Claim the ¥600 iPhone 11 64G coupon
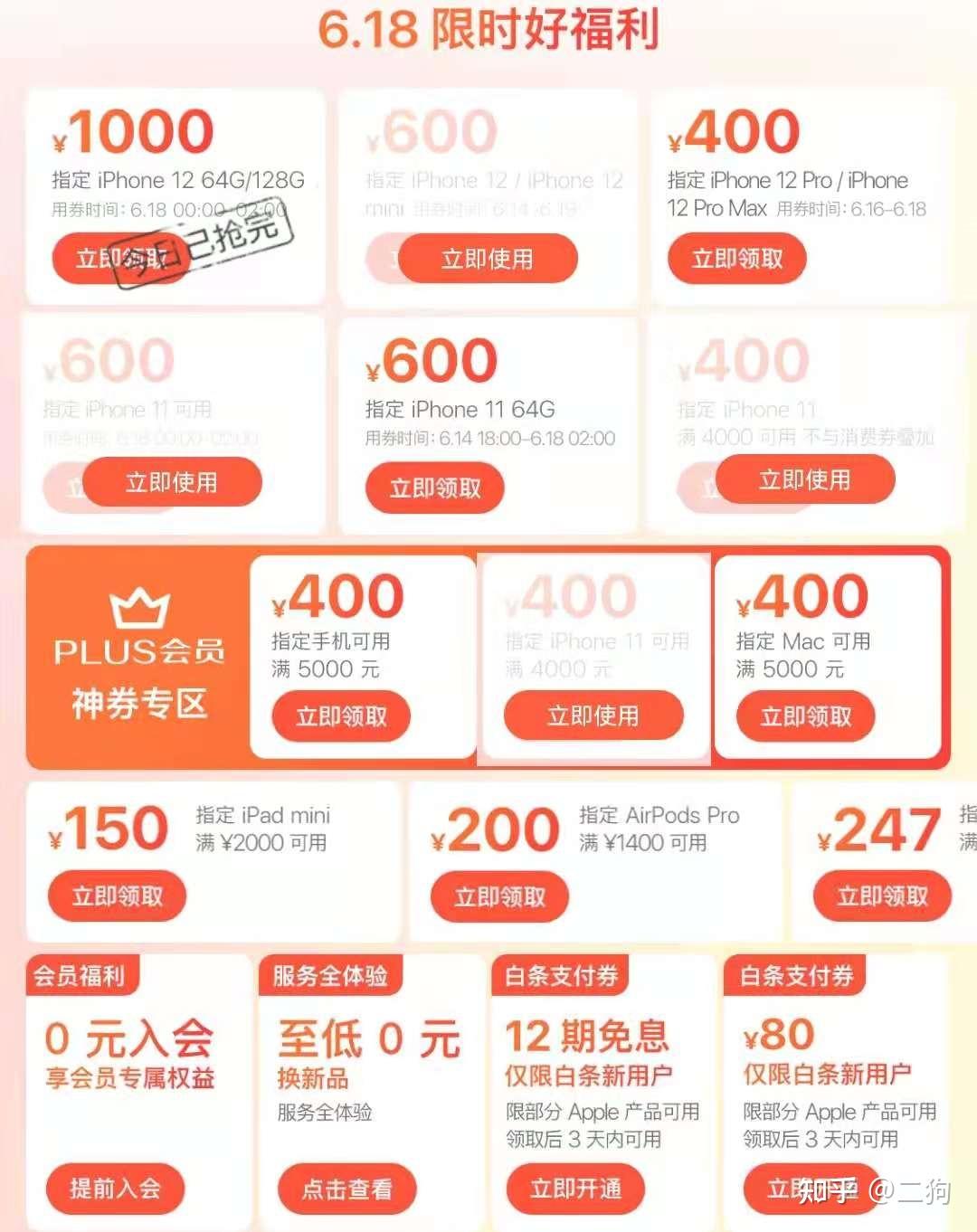The image size is (977, 1232). click(x=434, y=488)
